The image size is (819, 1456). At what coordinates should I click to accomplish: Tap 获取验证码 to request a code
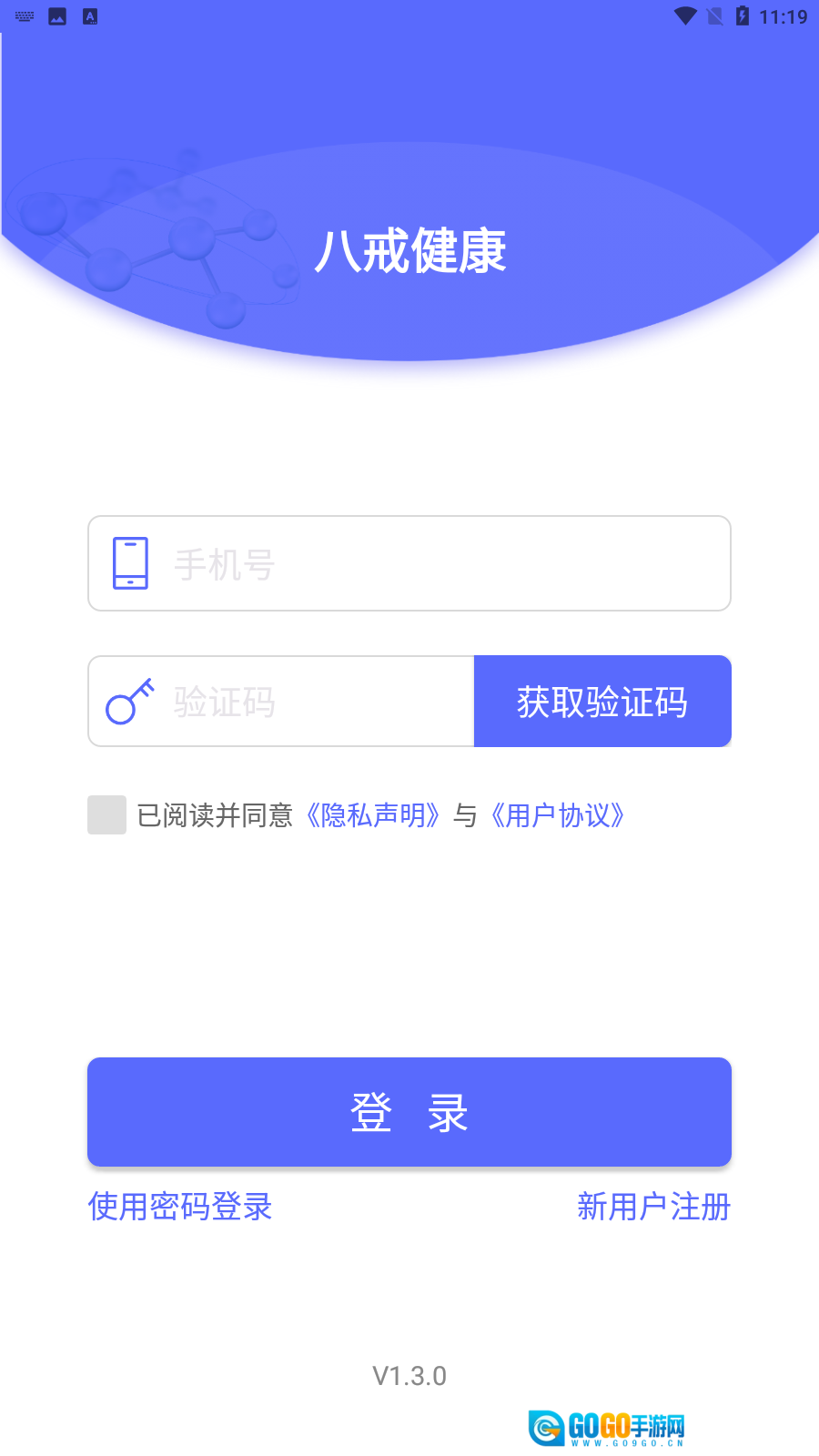coord(602,702)
